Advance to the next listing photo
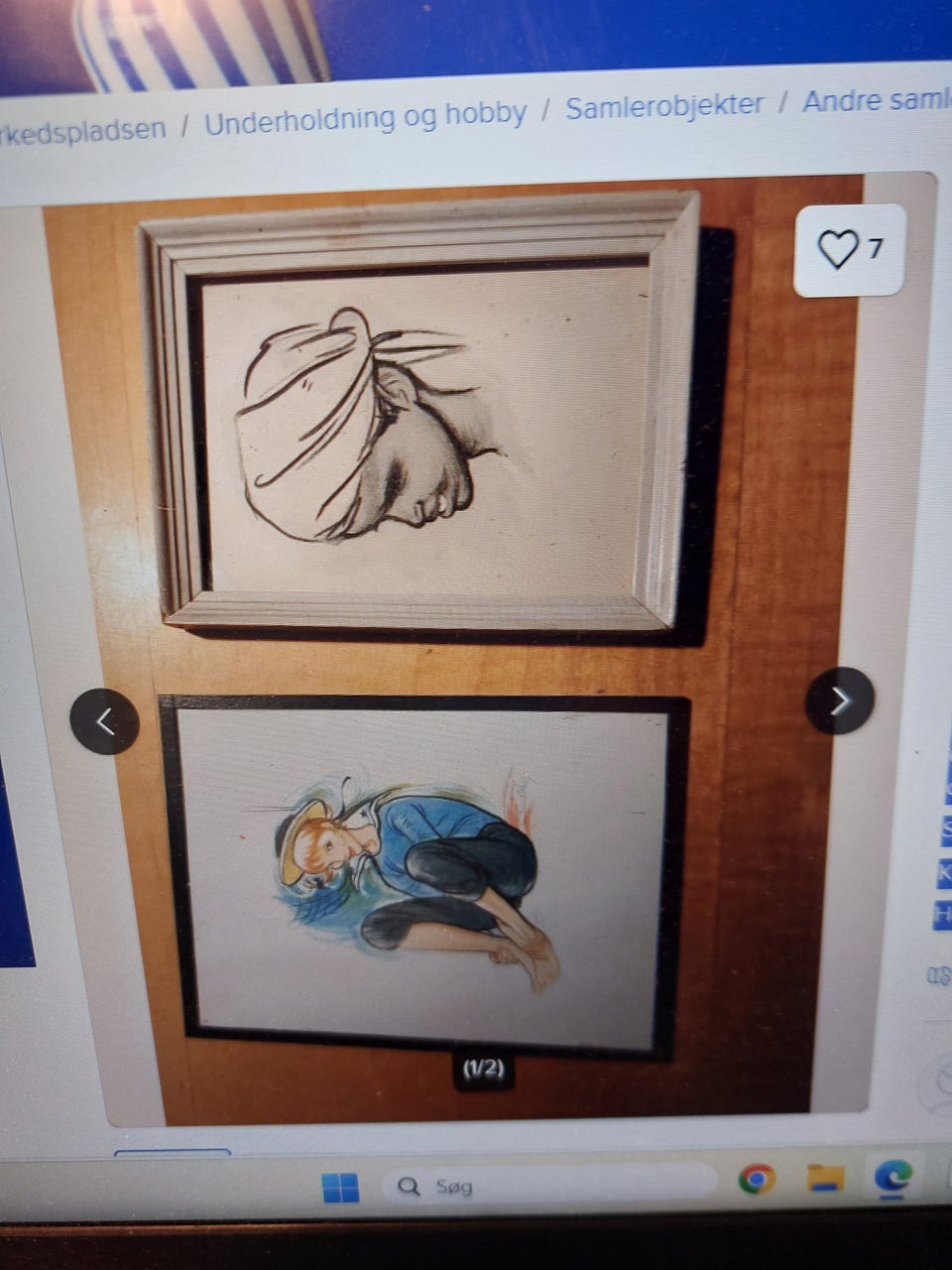This screenshot has height=1270, width=952. (x=841, y=700)
